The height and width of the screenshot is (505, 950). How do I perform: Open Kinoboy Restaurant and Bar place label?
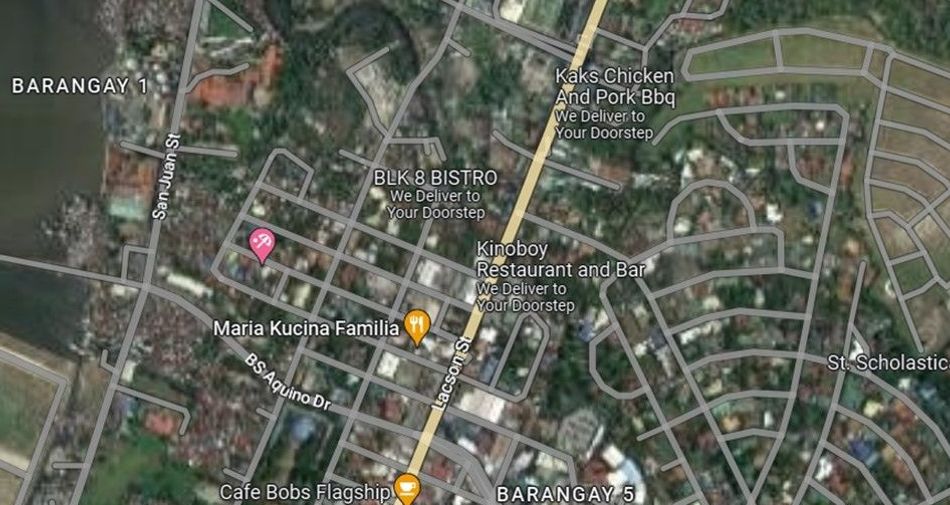click(560, 259)
